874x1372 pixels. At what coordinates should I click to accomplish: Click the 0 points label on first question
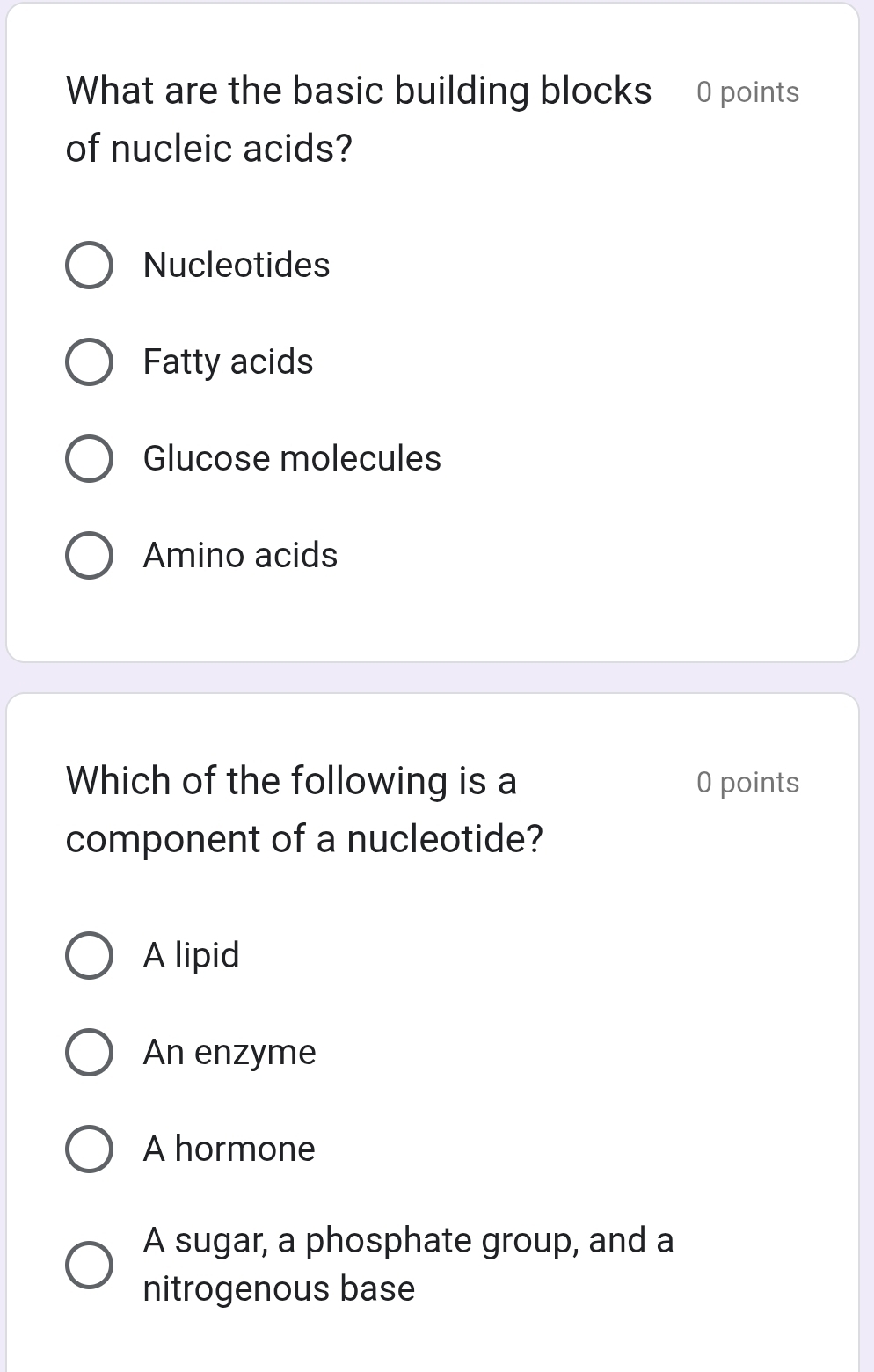click(x=747, y=91)
